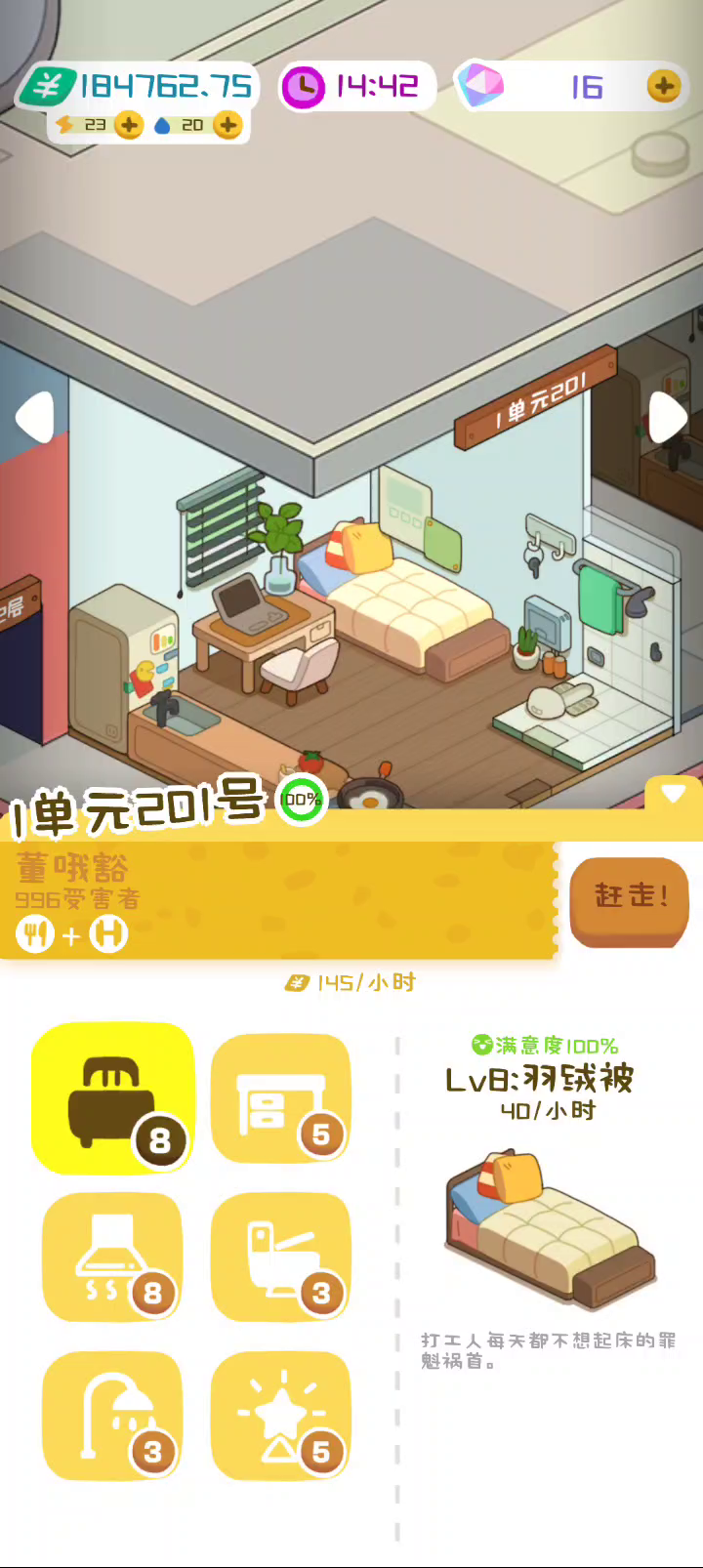Select the kitchen range hood category
703x1568 pixels.
coord(112,1258)
